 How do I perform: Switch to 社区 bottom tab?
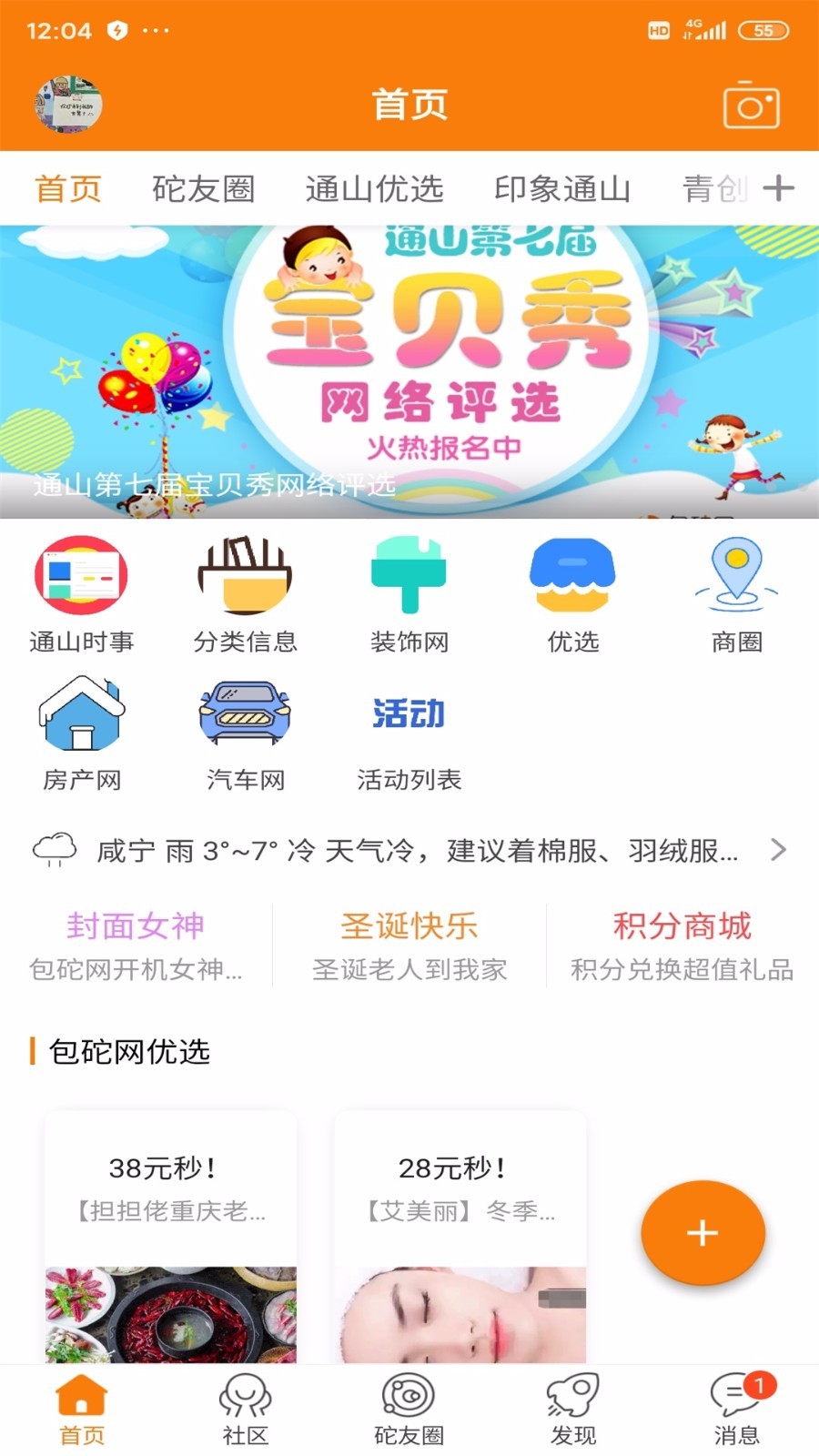(245, 1409)
